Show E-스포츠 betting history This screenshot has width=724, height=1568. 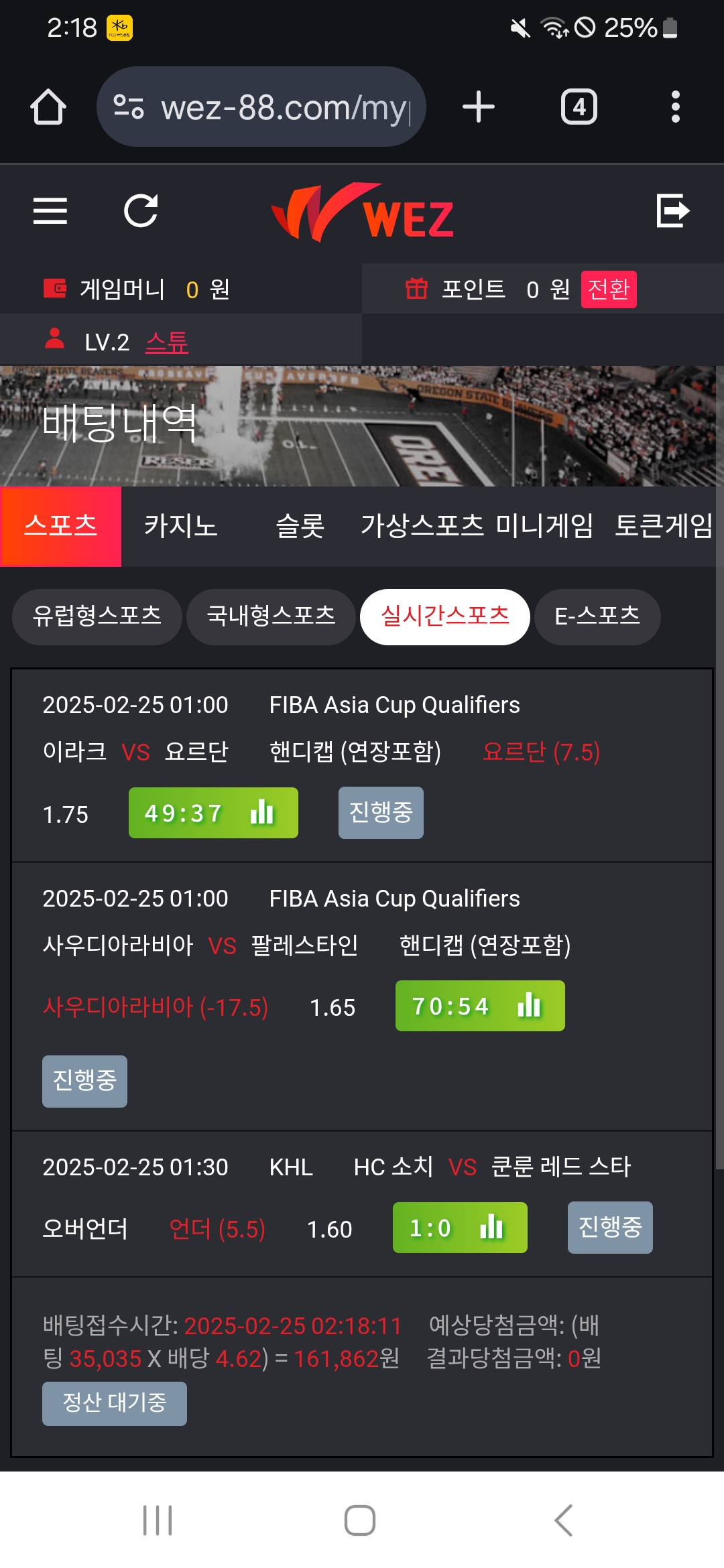(597, 616)
